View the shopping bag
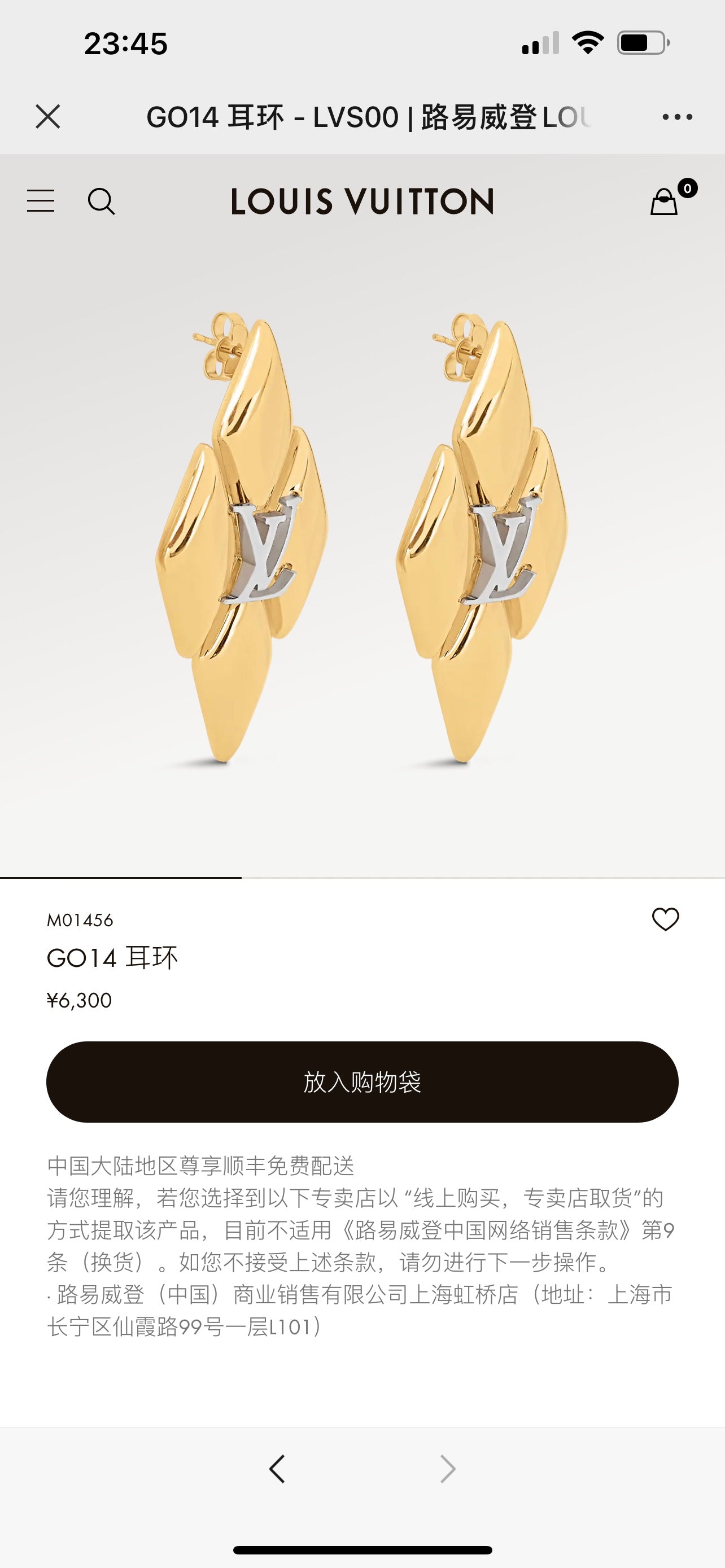The height and width of the screenshot is (1568, 725). pyautogui.click(x=665, y=202)
